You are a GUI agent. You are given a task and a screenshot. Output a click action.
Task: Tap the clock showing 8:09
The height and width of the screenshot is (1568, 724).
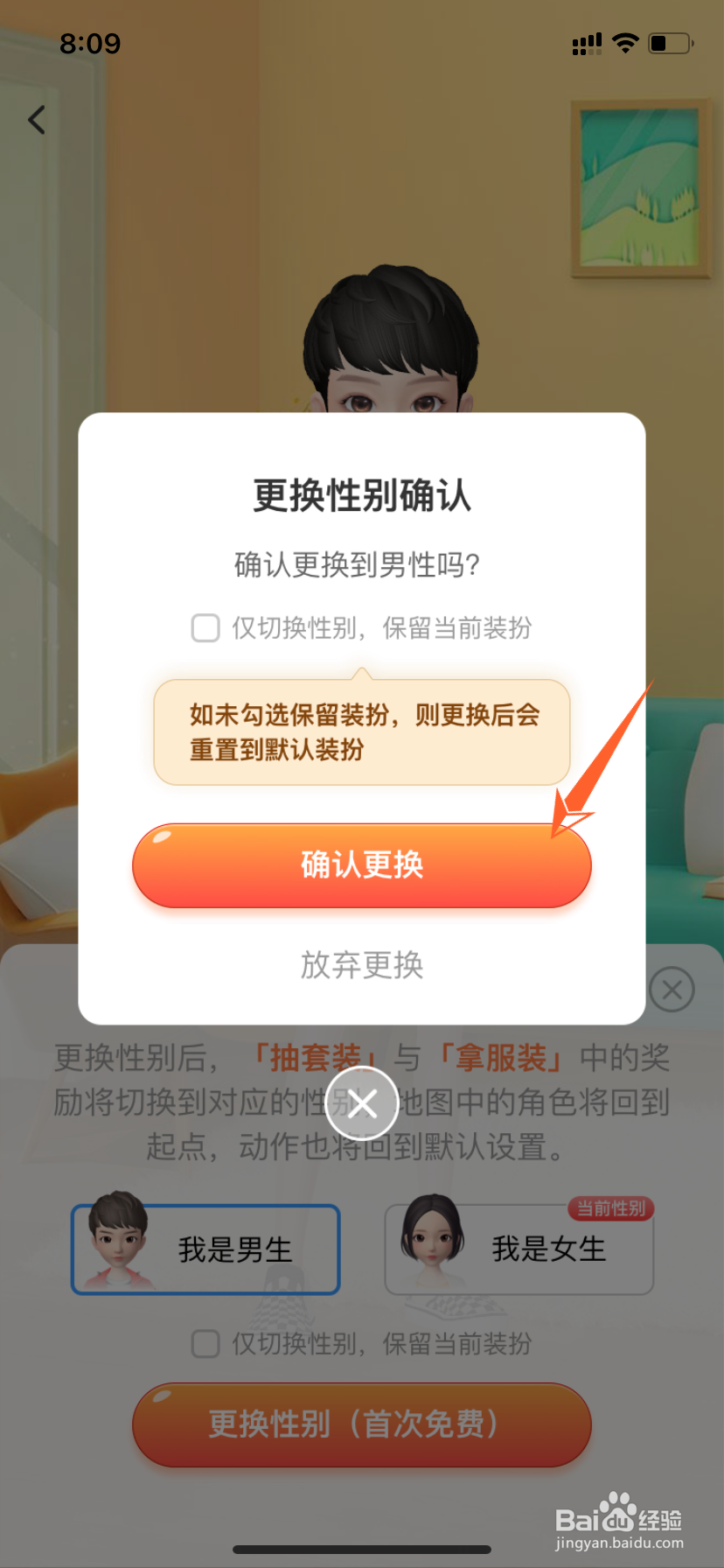pyautogui.click(x=90, y=43)
